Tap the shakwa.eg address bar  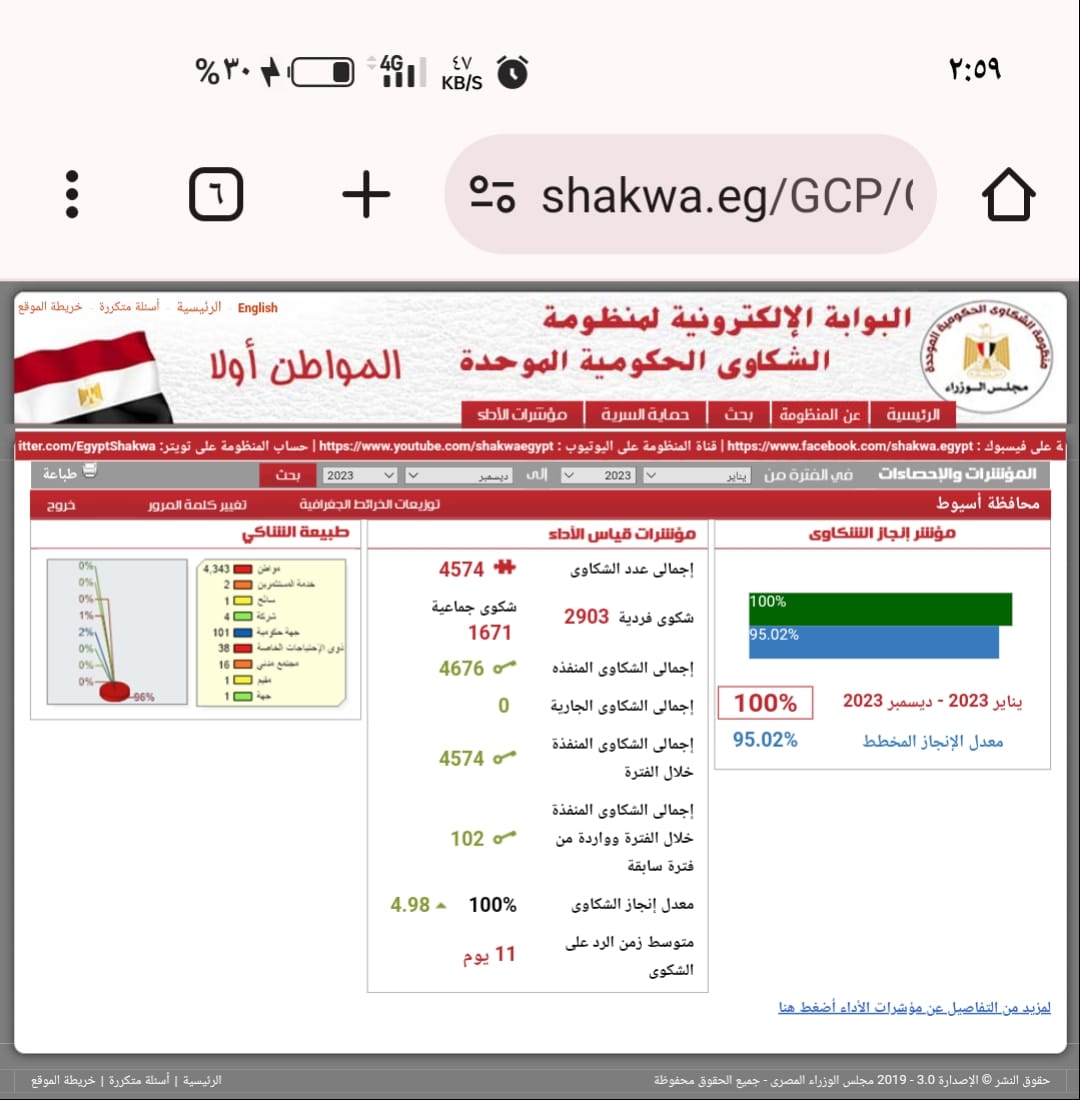click(x=690, y=196)
